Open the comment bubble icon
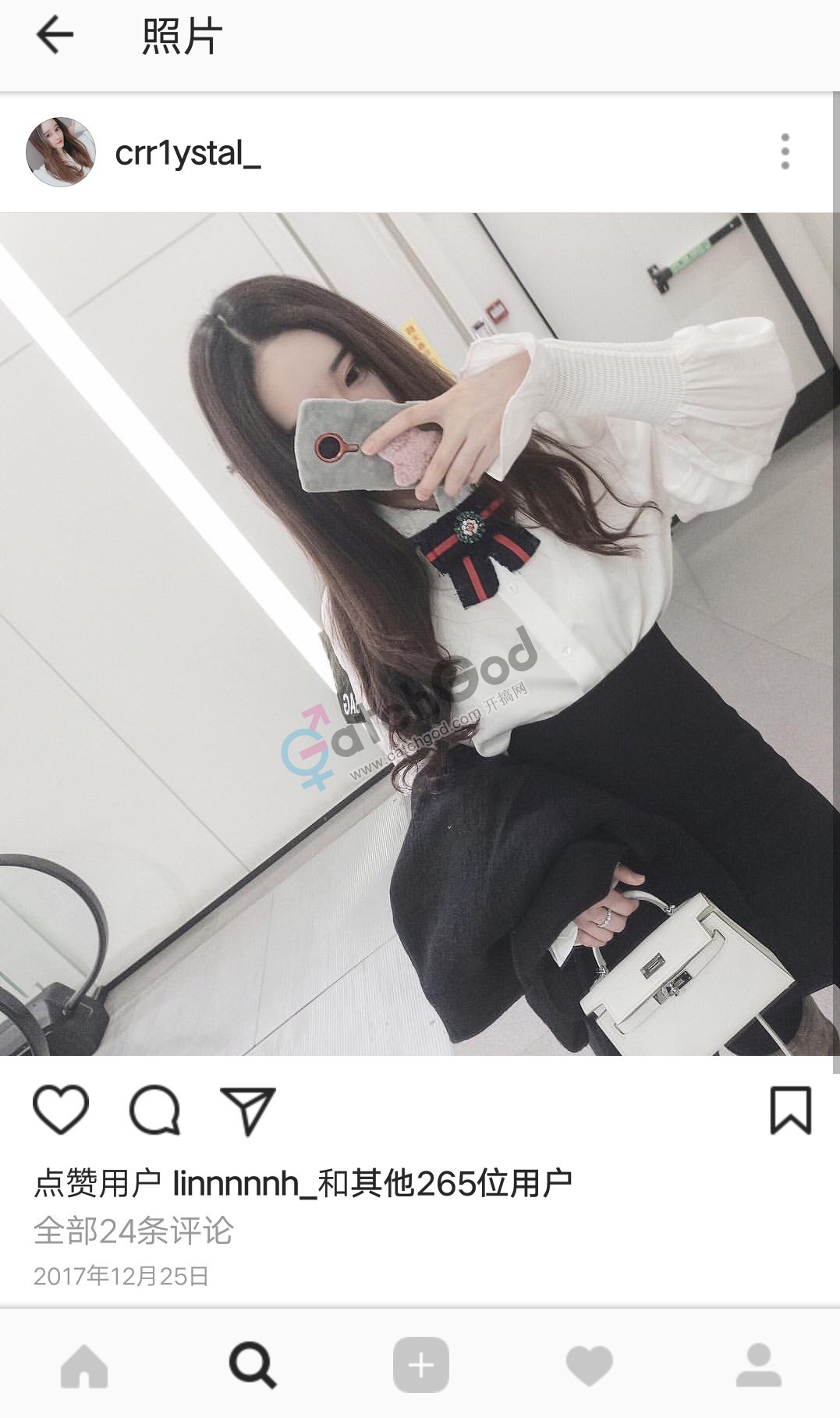The image size is (840, 1418). click(x=154, y=1109)
